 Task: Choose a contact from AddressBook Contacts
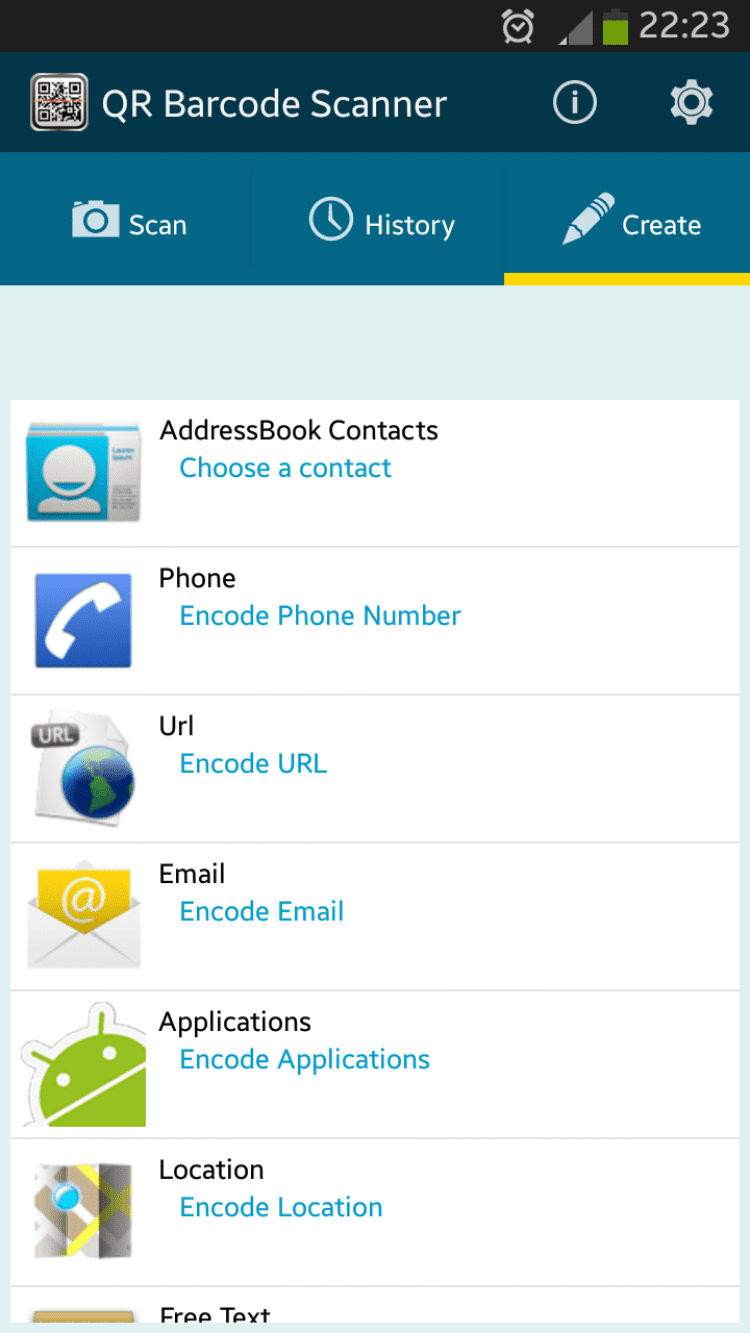click(x=285, y=468)
